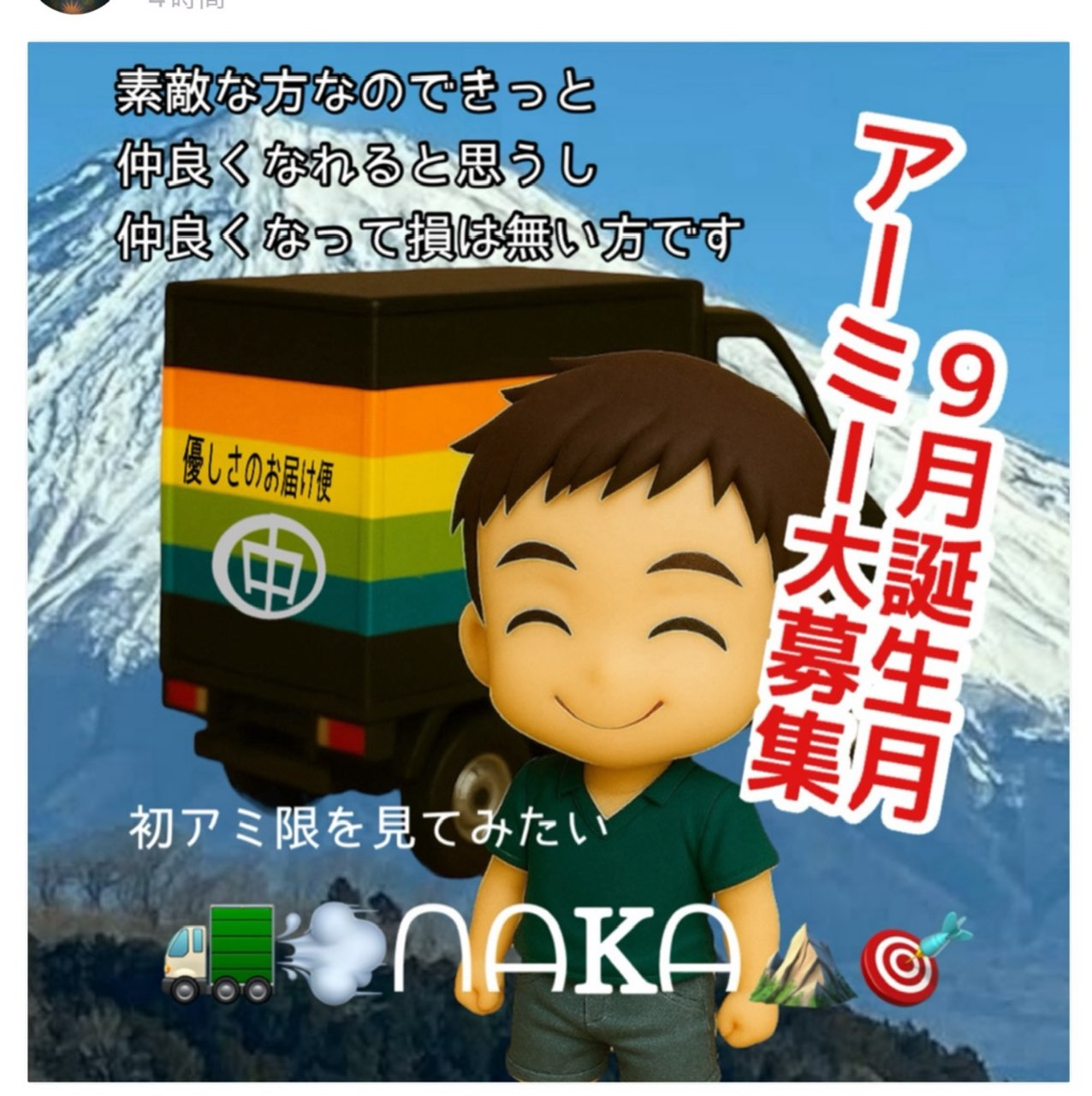
Task: Open the posted NAKA truck image
Action: 548,560
